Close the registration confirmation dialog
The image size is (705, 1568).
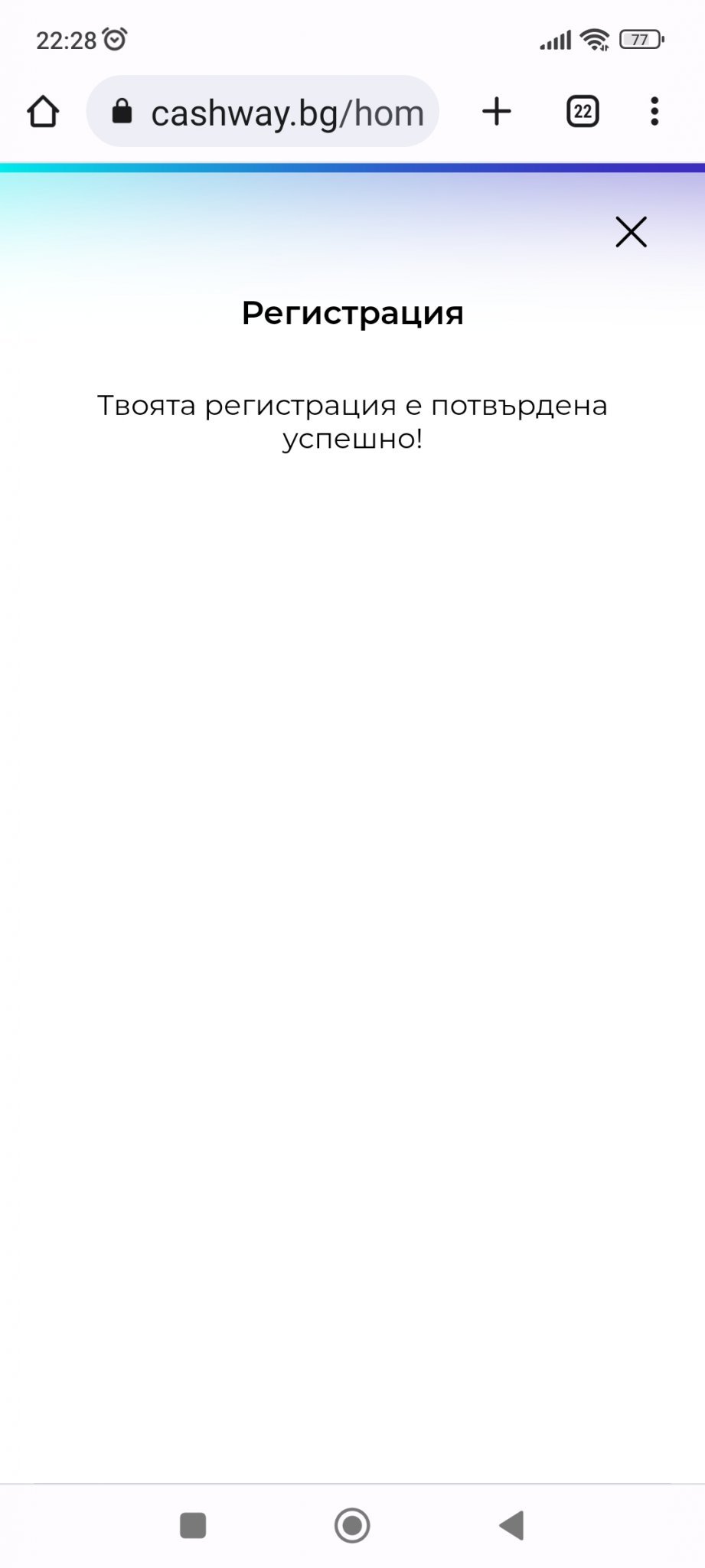[x=631, y=231]
